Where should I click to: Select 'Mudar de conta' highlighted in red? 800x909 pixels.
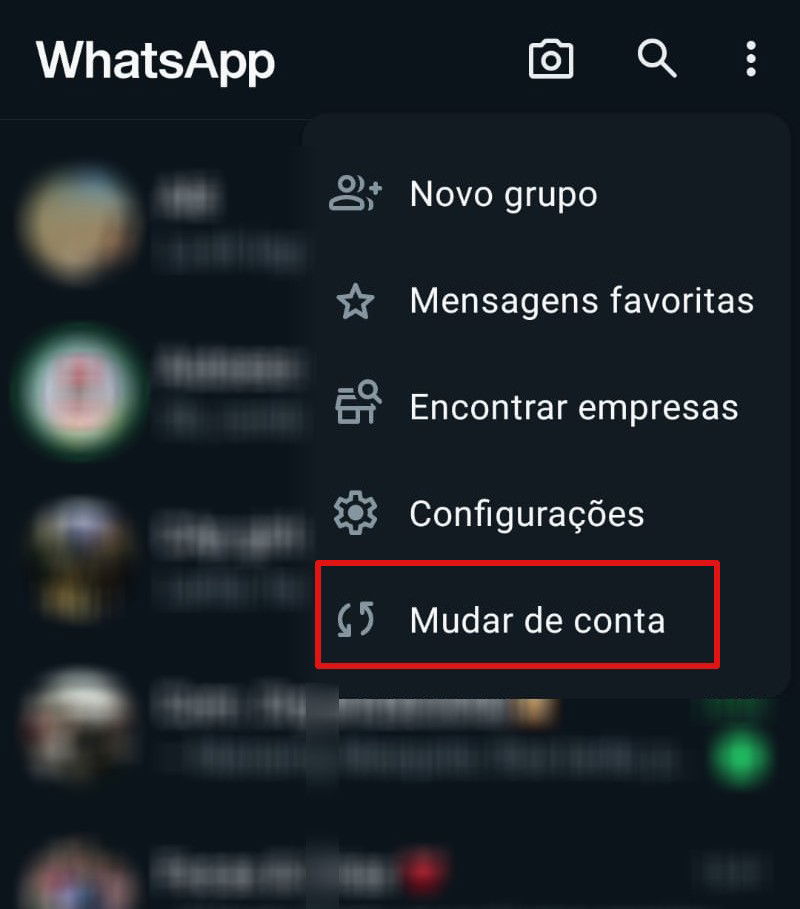(x=537, y=620)
